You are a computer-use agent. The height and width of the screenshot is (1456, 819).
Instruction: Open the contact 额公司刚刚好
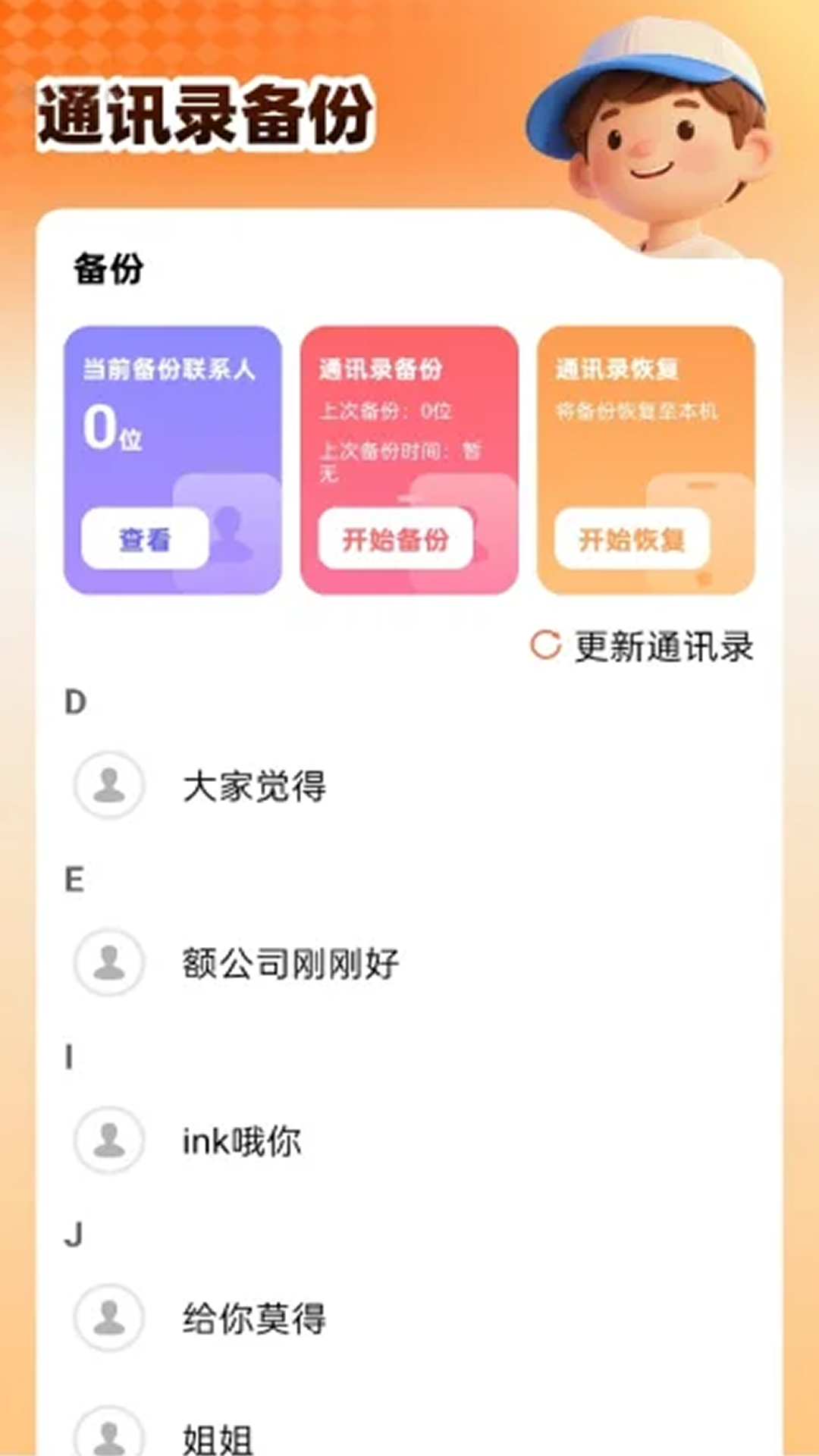(290, 963)
